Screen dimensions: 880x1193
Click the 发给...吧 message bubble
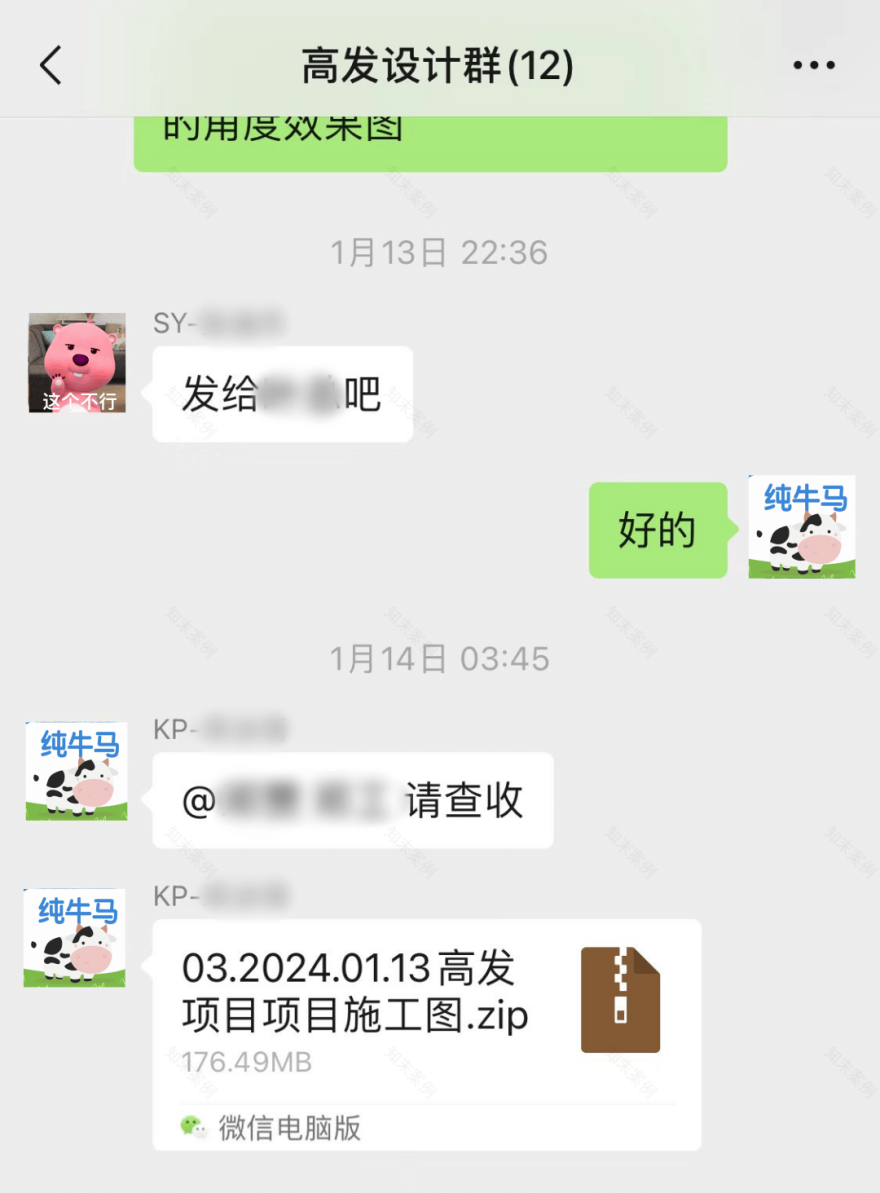tap(281, 393)
